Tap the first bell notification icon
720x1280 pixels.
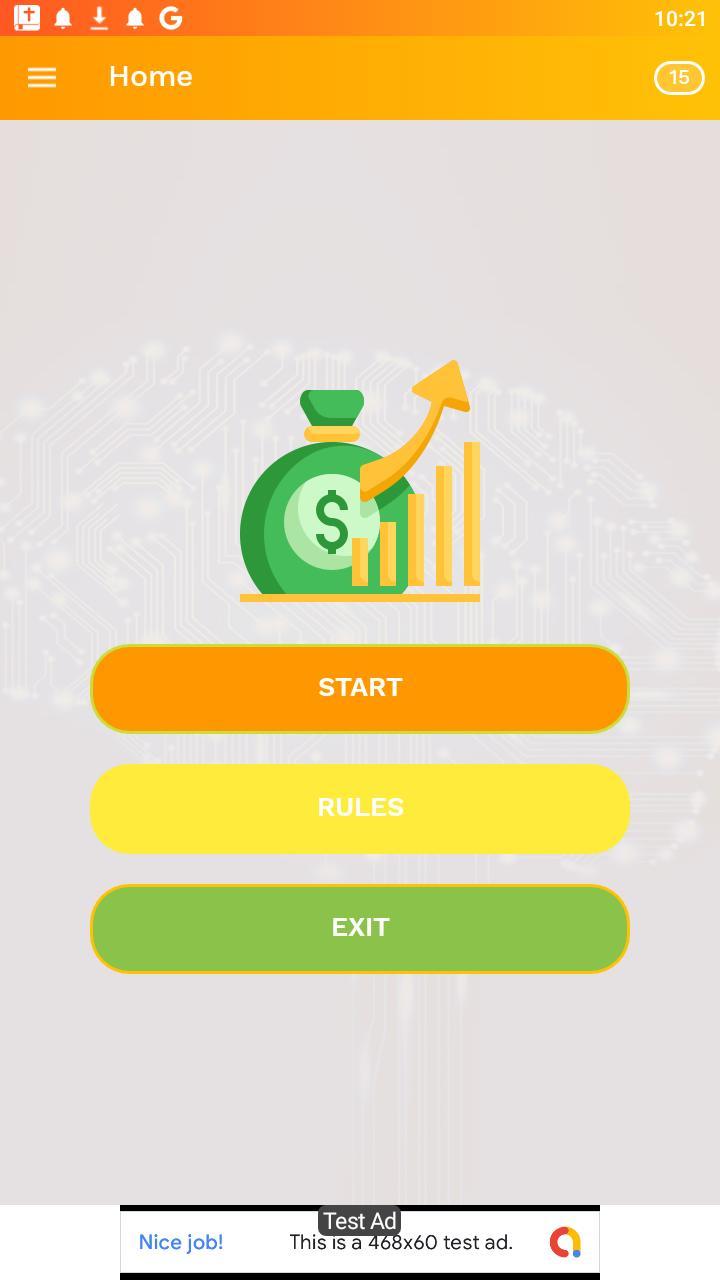click(x=63, y=17)
